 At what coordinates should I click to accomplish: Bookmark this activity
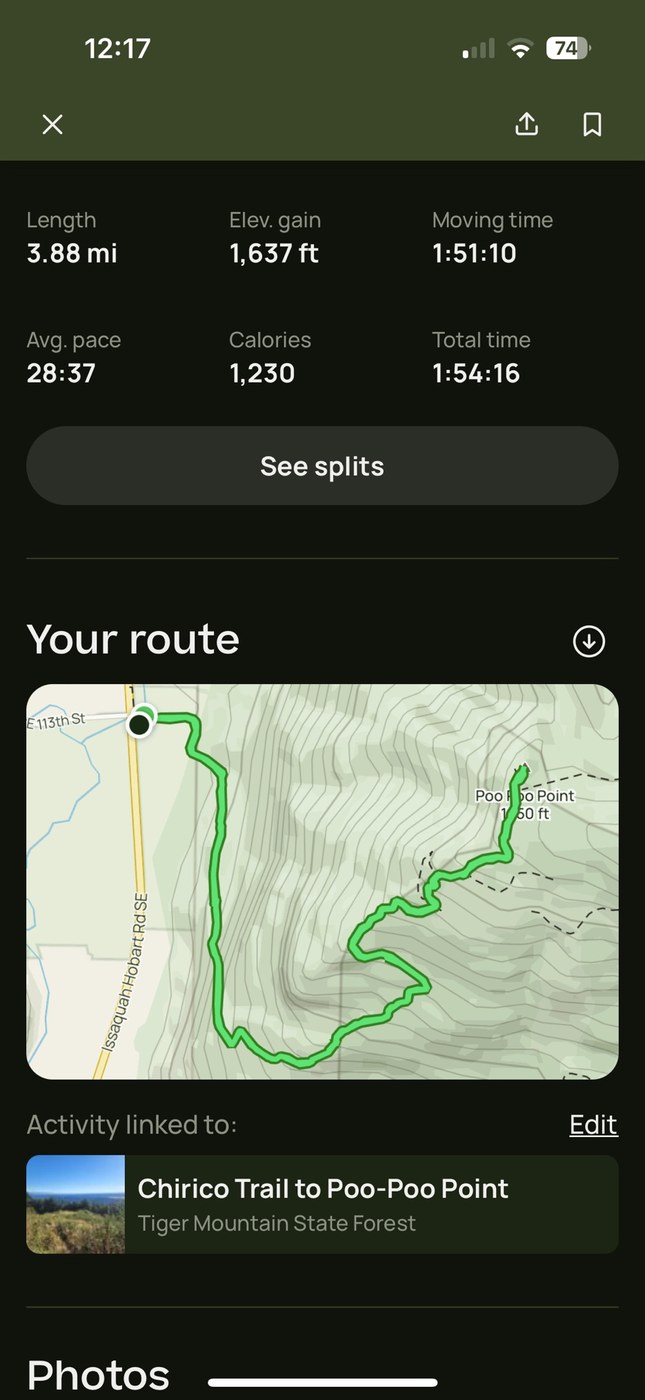[592, 124]
